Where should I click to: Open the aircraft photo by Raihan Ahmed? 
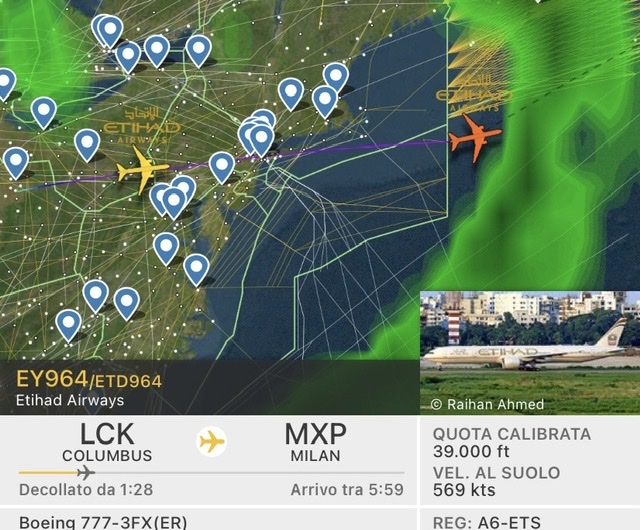tap(529, 352)
